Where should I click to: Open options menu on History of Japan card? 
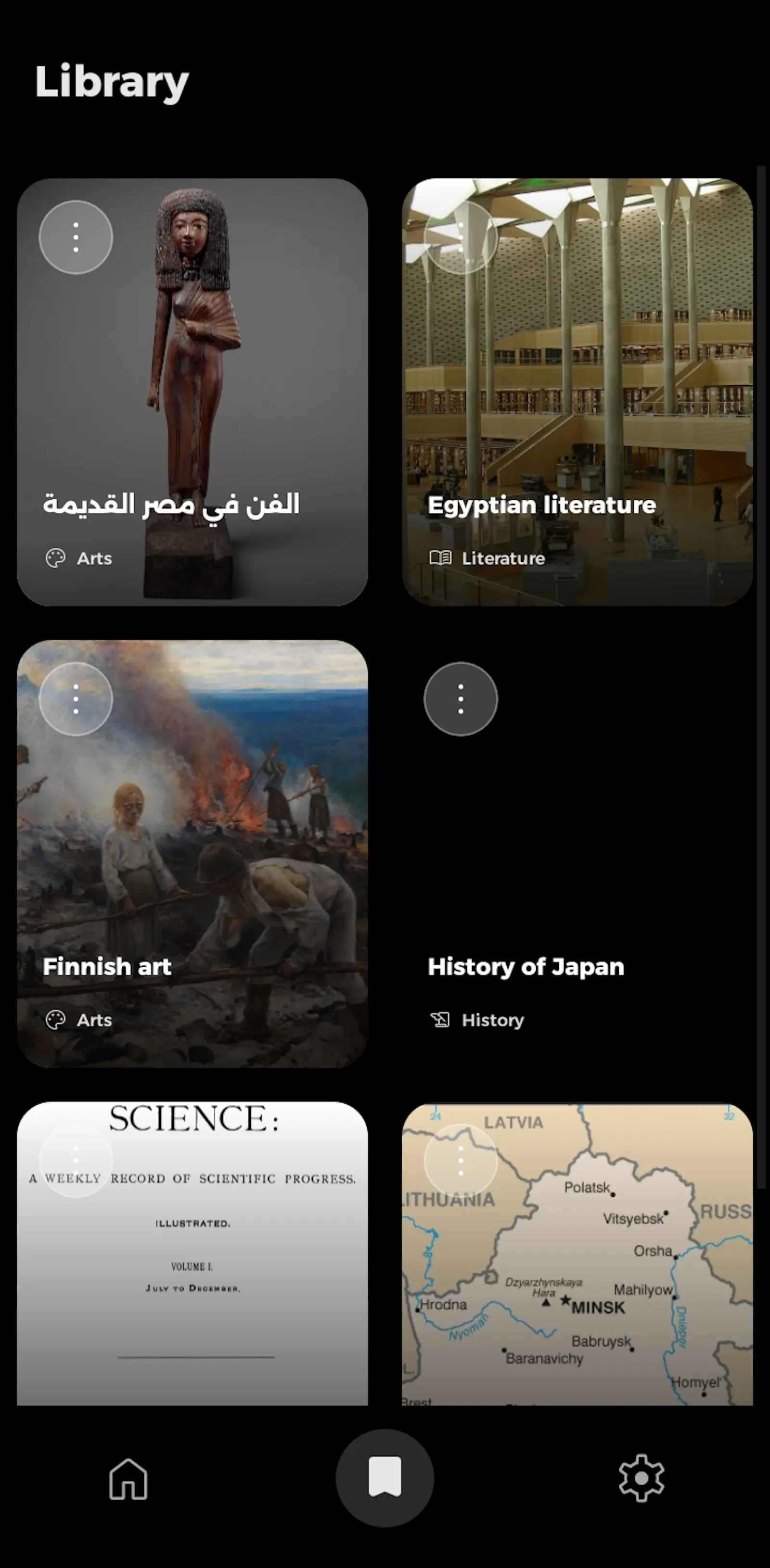[x=461, y=699]
